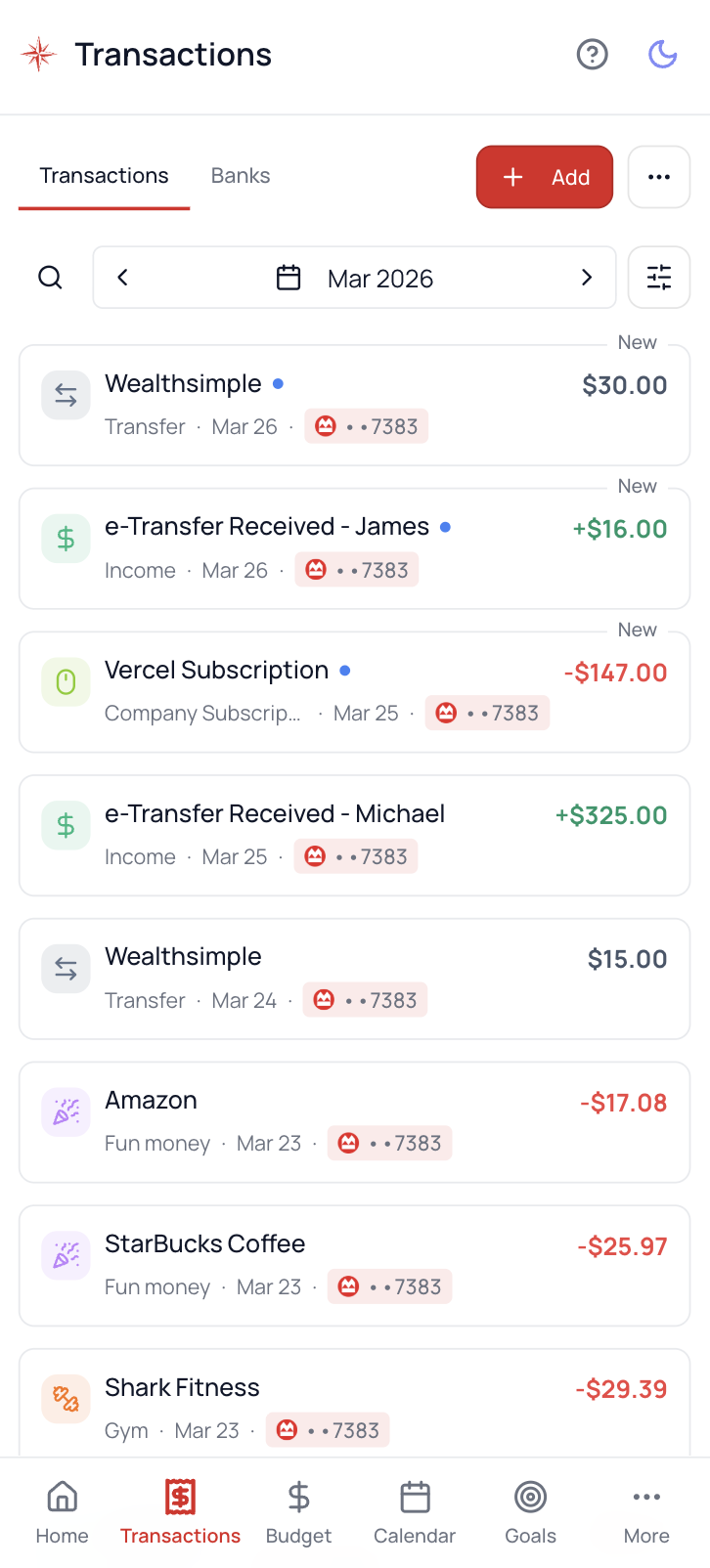Open the Calendar tab
This screenshot has width=710, height=1568.
tap(415, 1511)
